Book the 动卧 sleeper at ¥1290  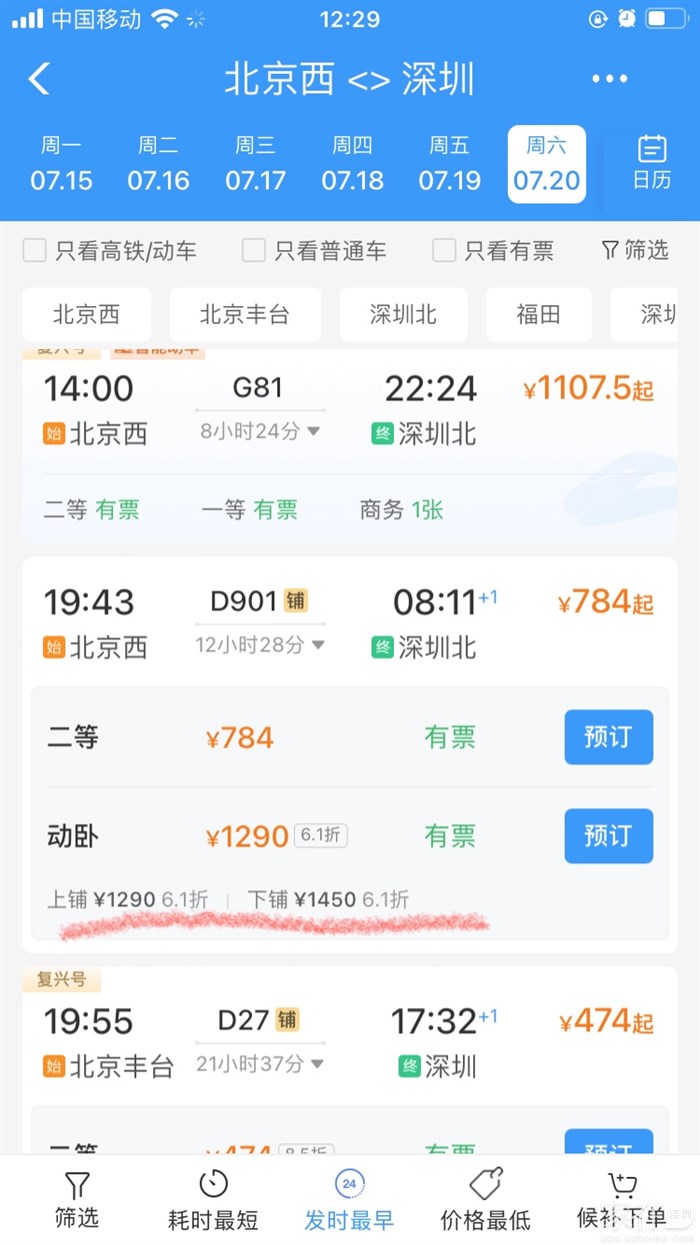click(x=608, y=835)
